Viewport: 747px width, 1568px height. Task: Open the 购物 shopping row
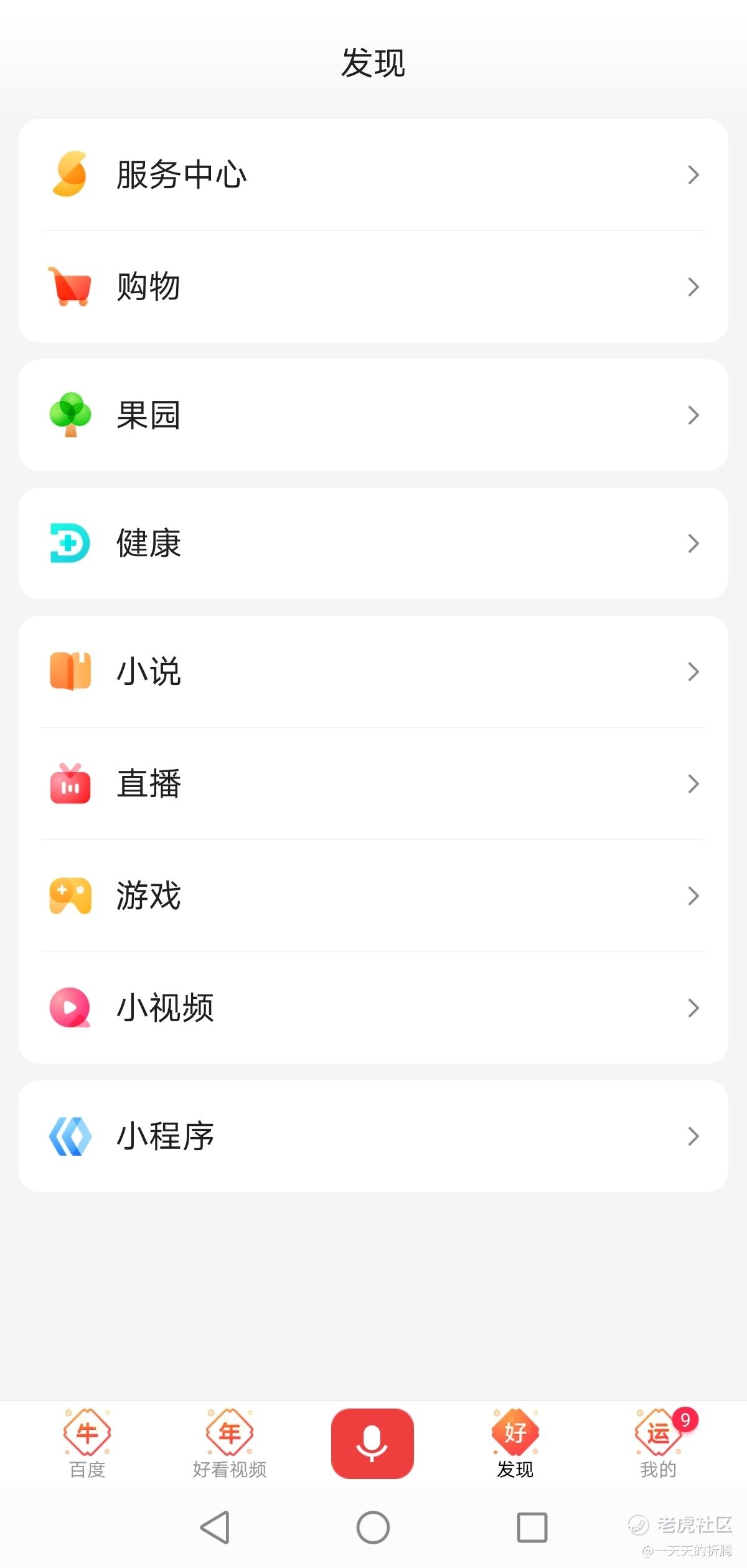pos(374,287)
